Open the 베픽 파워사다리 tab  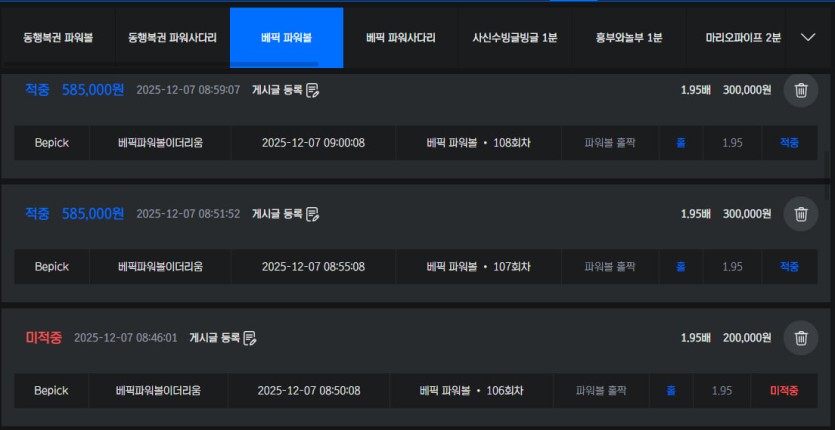(x=401, y=38)
